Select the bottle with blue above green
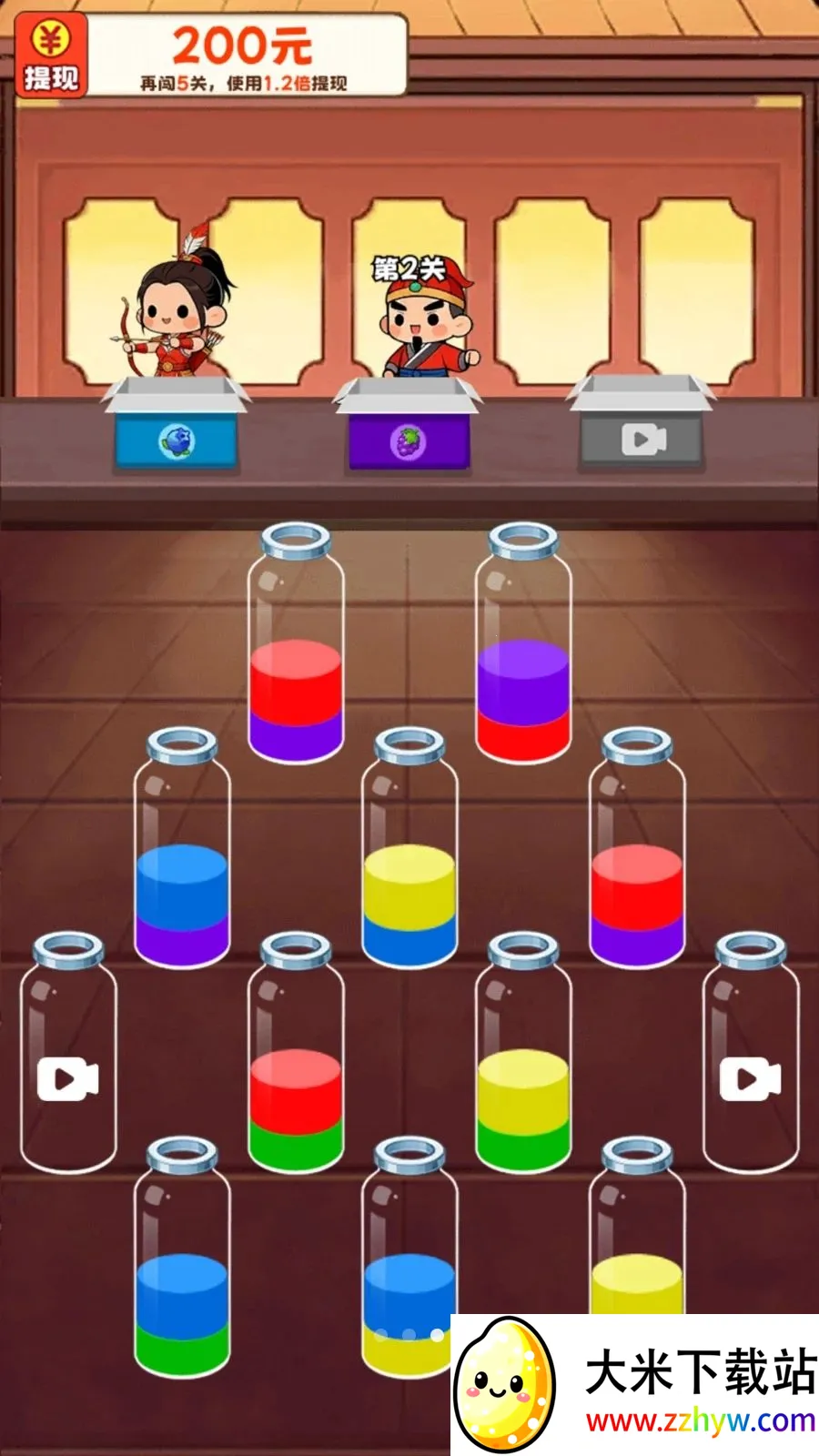Screen dimensions: 819x1456 (182, 1258)
